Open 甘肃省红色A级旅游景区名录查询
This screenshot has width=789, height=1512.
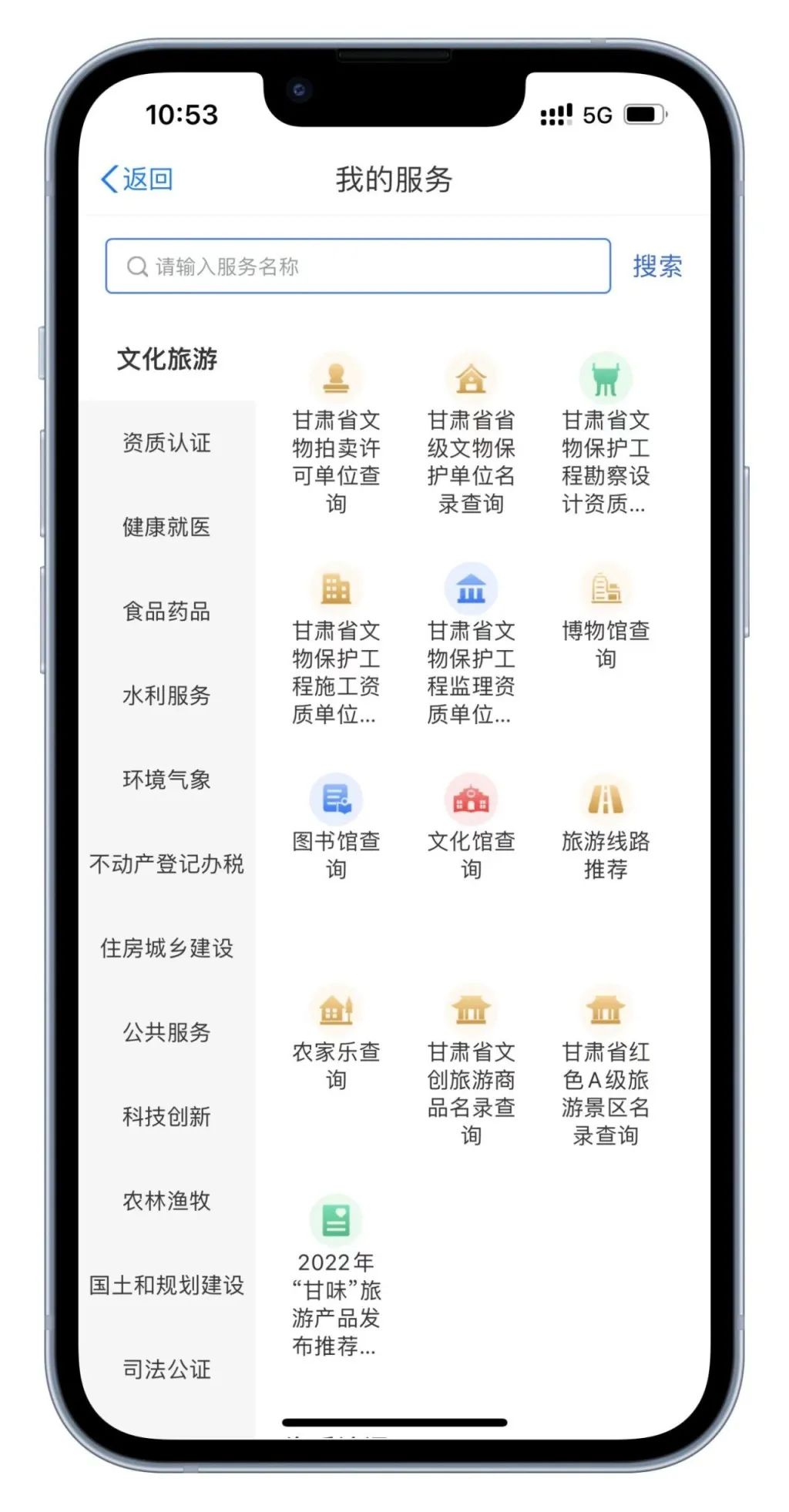(x=606, y=1063)
